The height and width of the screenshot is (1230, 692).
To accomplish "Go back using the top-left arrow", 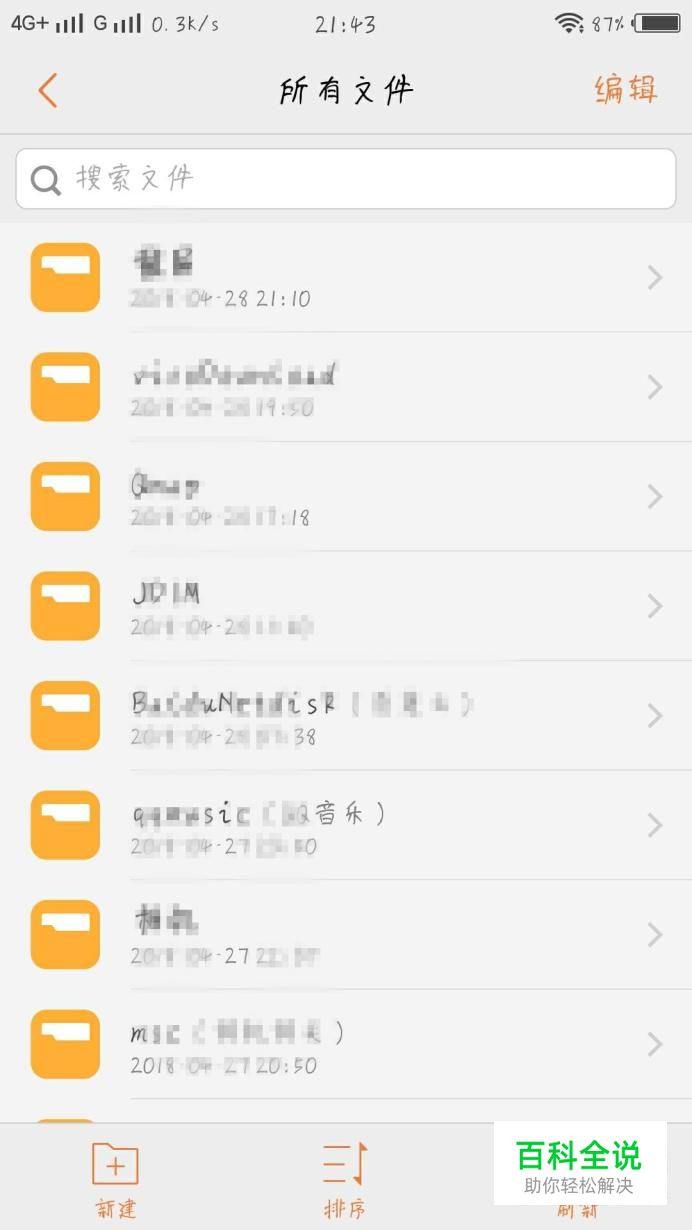I will pos(47,91).
